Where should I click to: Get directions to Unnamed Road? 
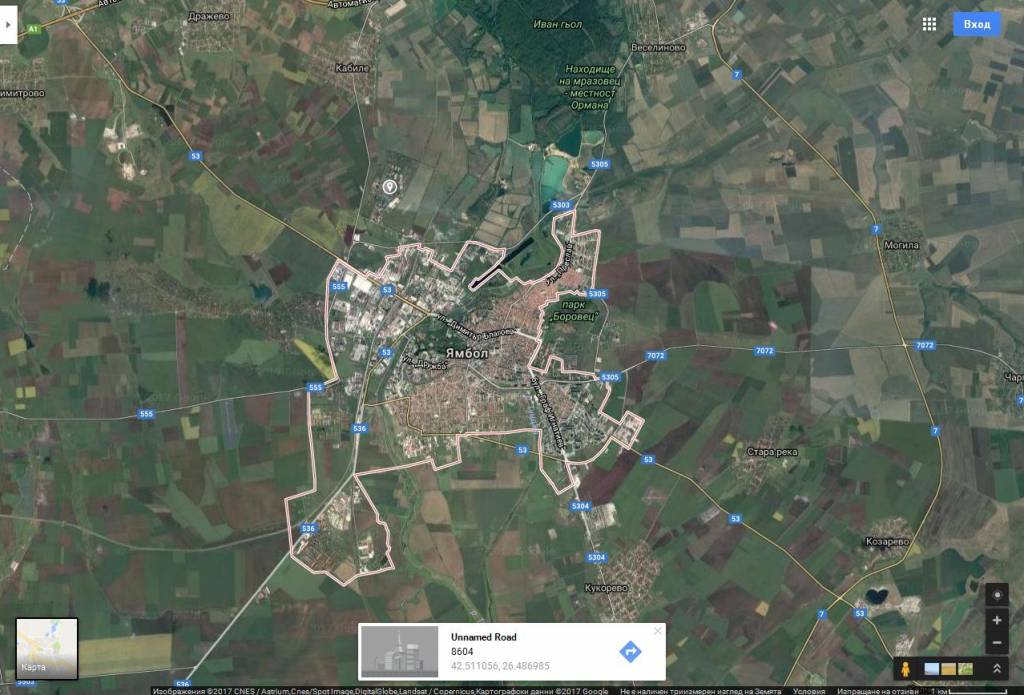[x=630, y=652]
